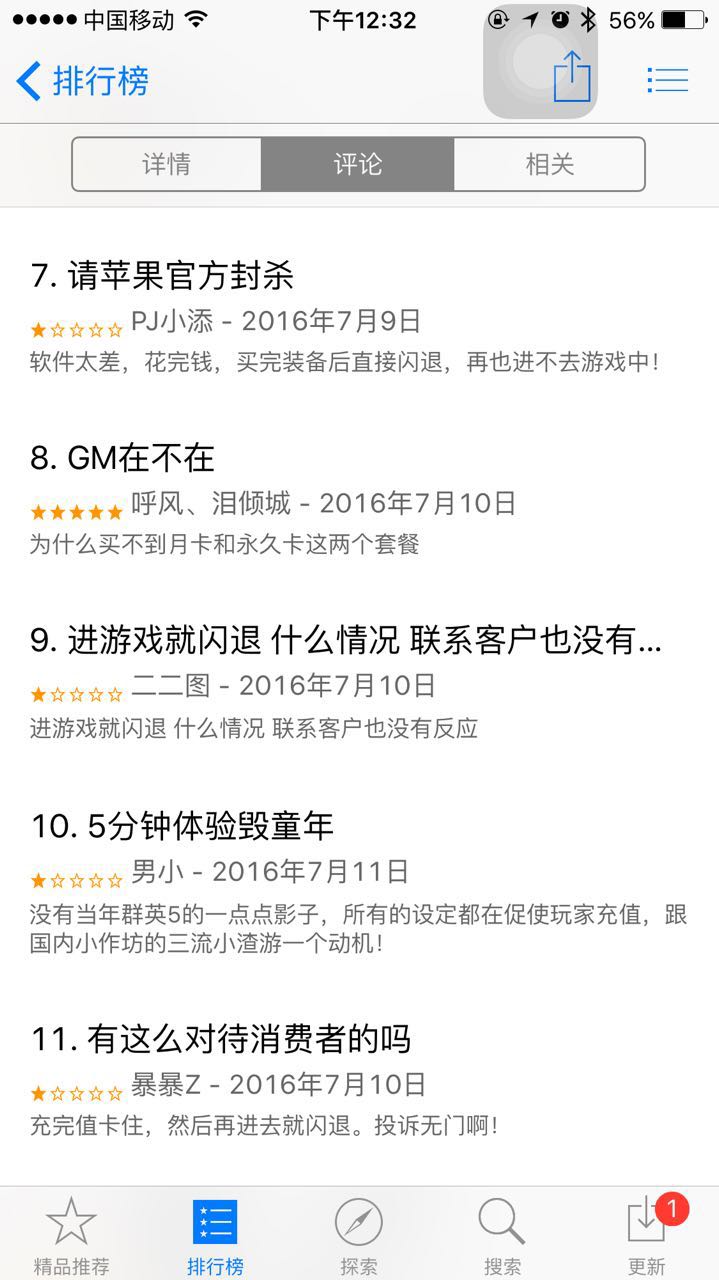The image size is (719, 1280).
Task: Select the 评论 segment
Action: [x=358, y=164]
